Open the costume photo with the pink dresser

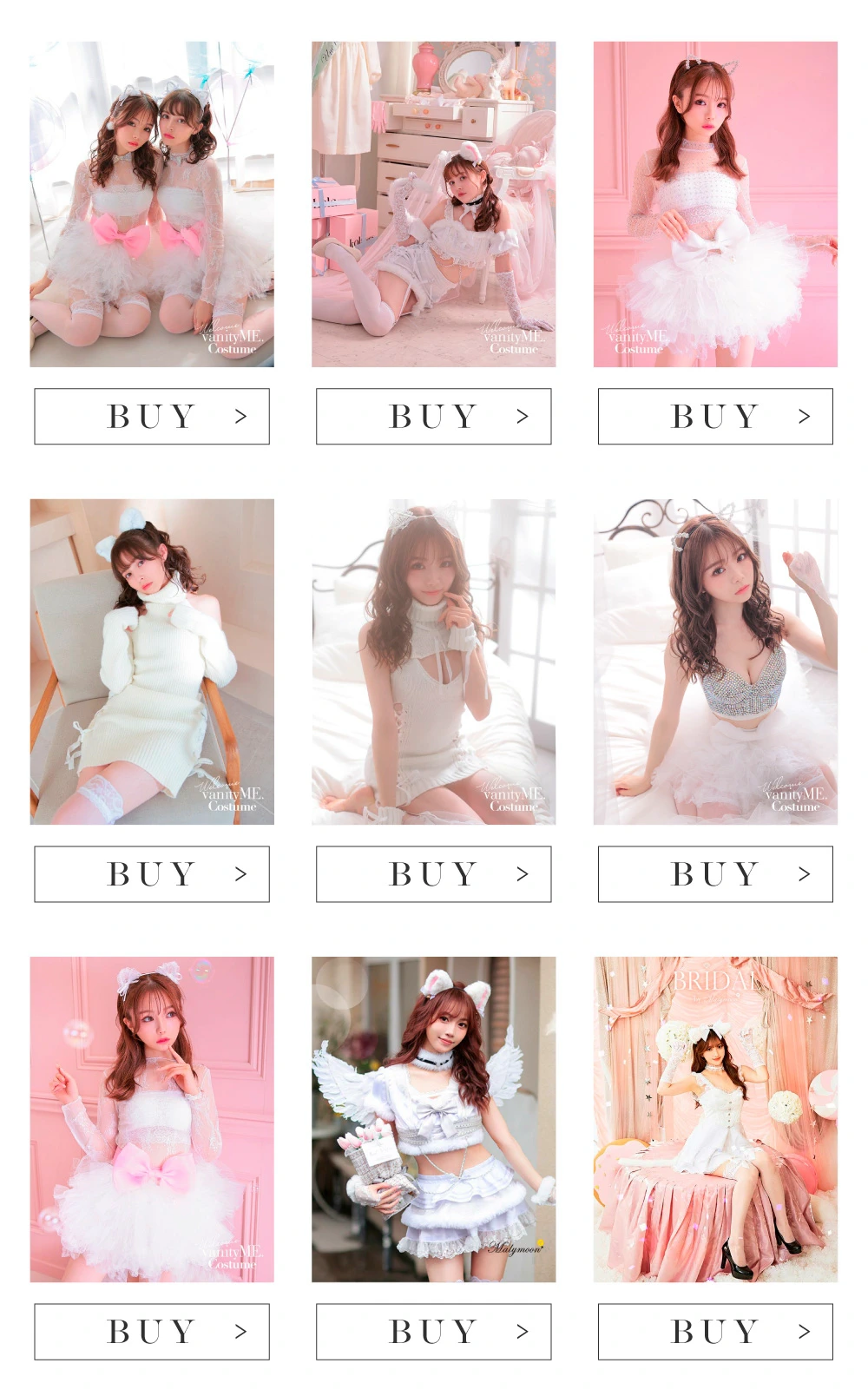point(433,204)
